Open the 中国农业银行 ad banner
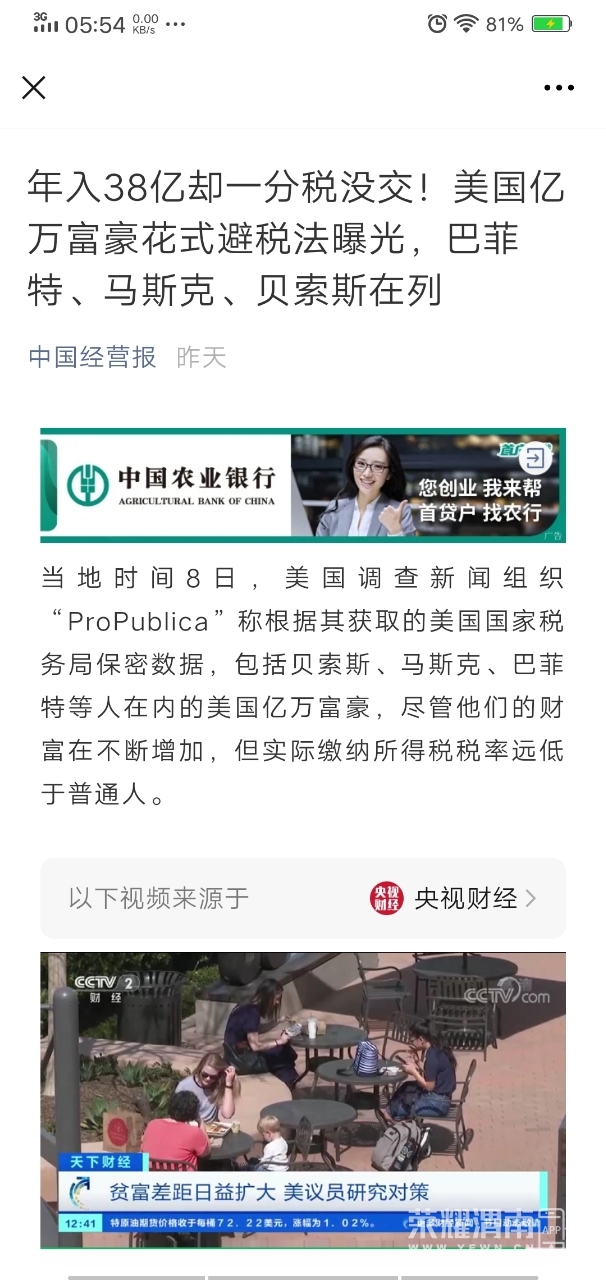The height and width of the screenshot is (1280, 606). click(302, 485)
